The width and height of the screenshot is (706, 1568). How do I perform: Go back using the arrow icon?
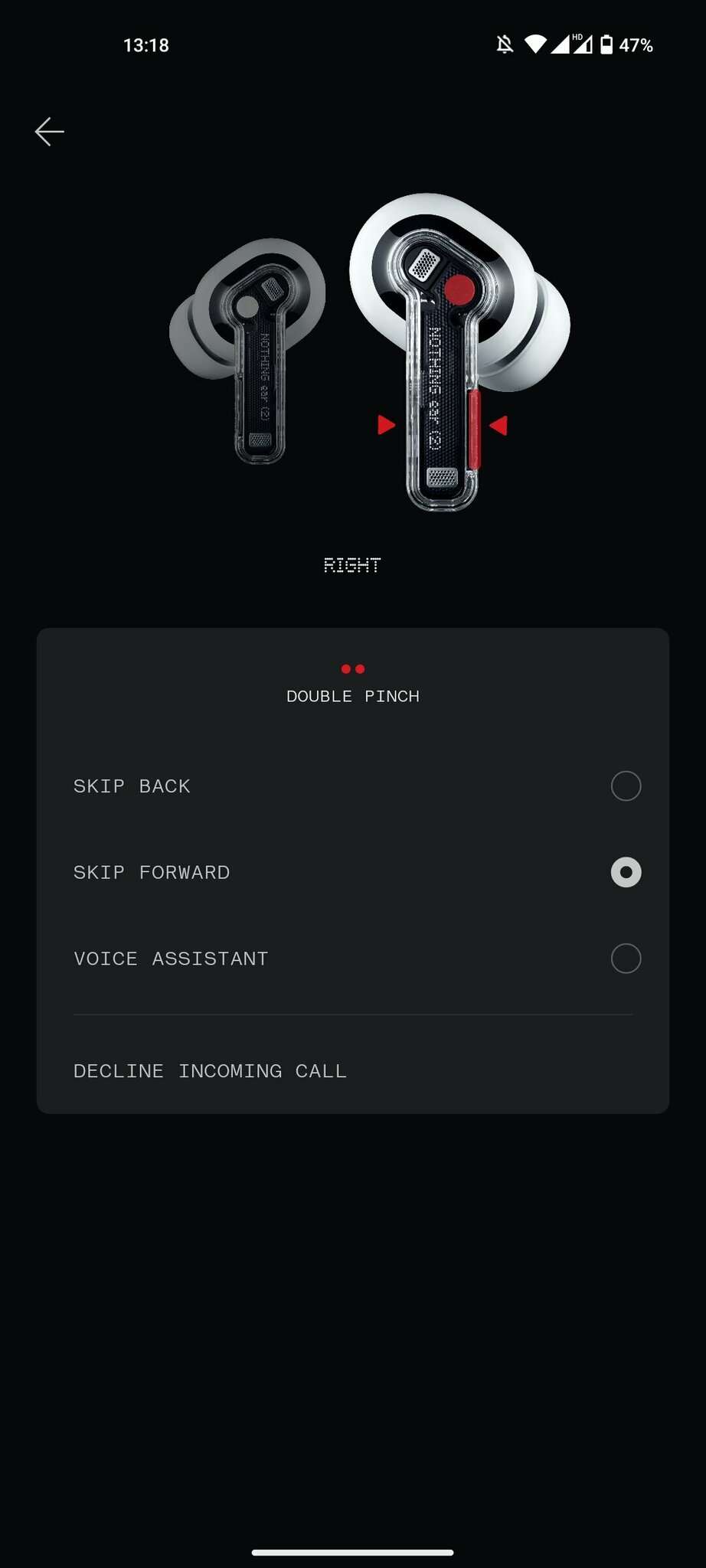point(50,132)
